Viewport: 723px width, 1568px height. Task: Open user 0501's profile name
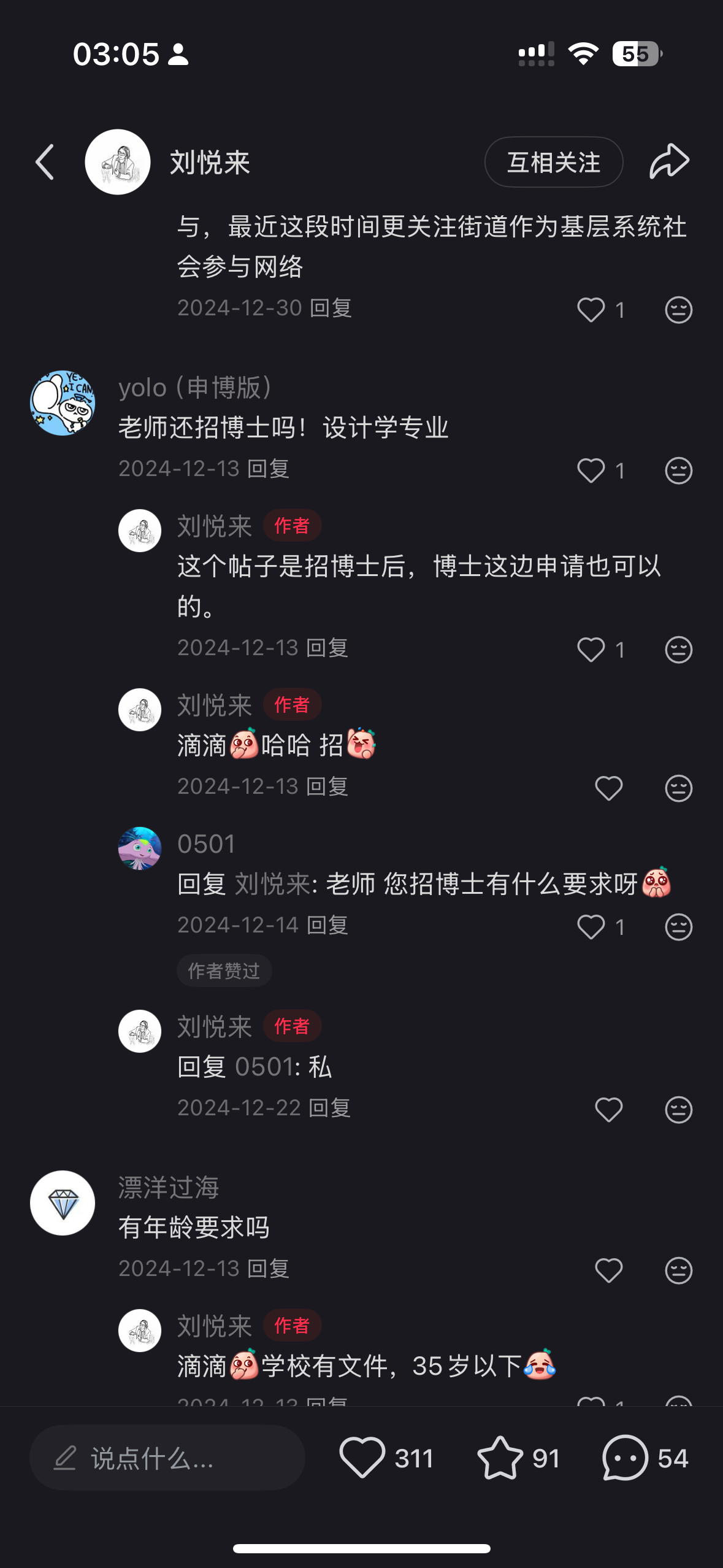[x=207, y=844]
